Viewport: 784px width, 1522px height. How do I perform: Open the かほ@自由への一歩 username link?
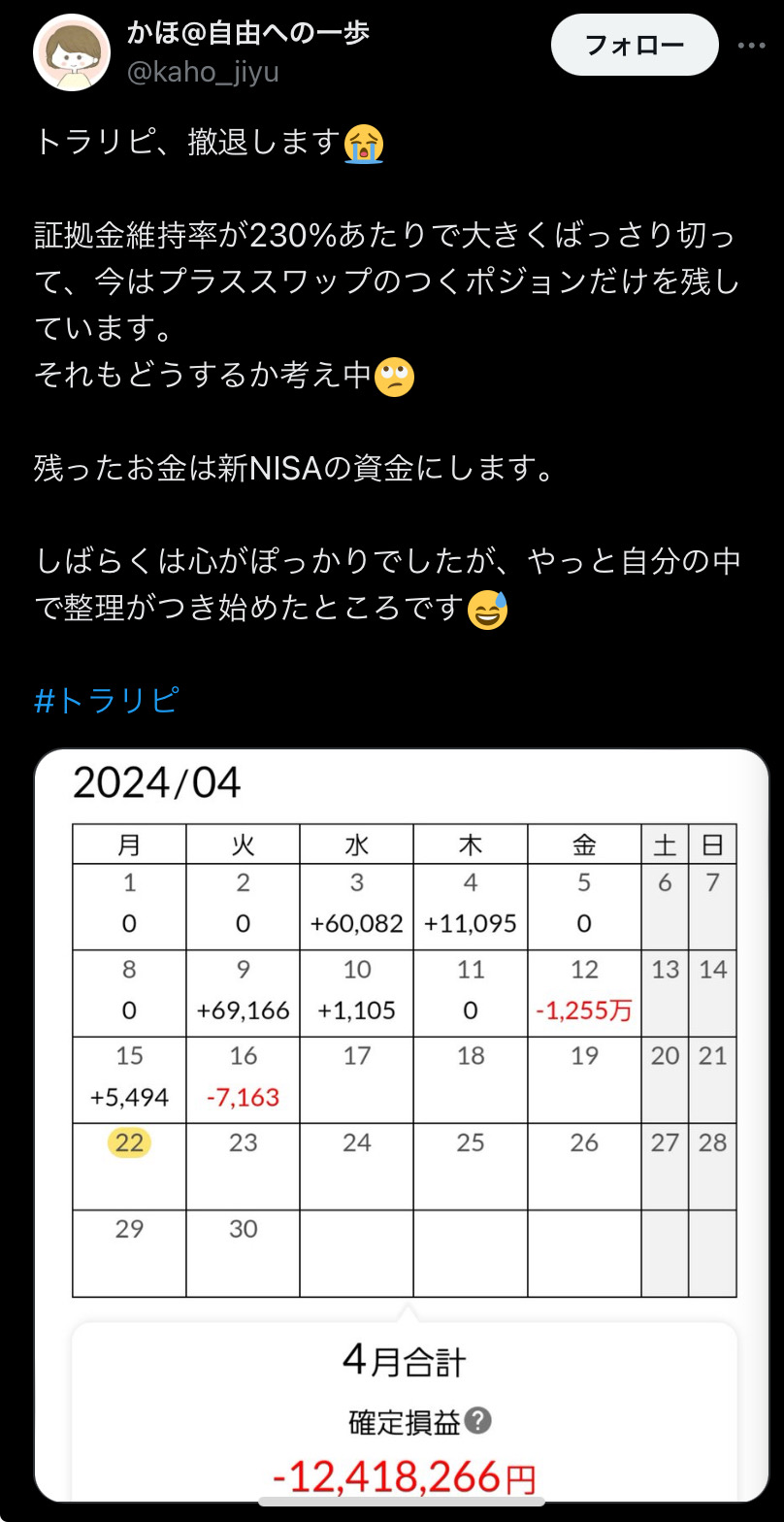point(248,33)
